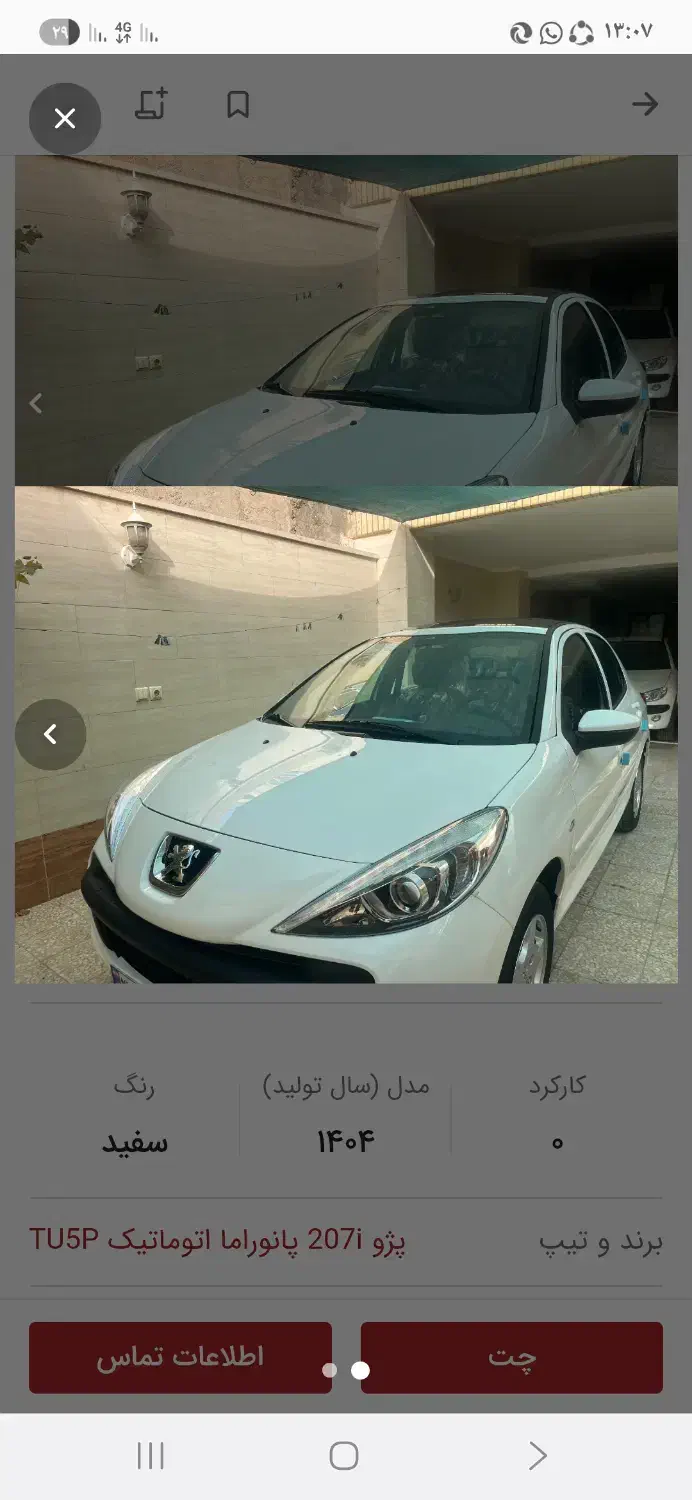Close the photo overlay with the X
The height and width of the screenshot is (1500, 692).
(65, 119)
